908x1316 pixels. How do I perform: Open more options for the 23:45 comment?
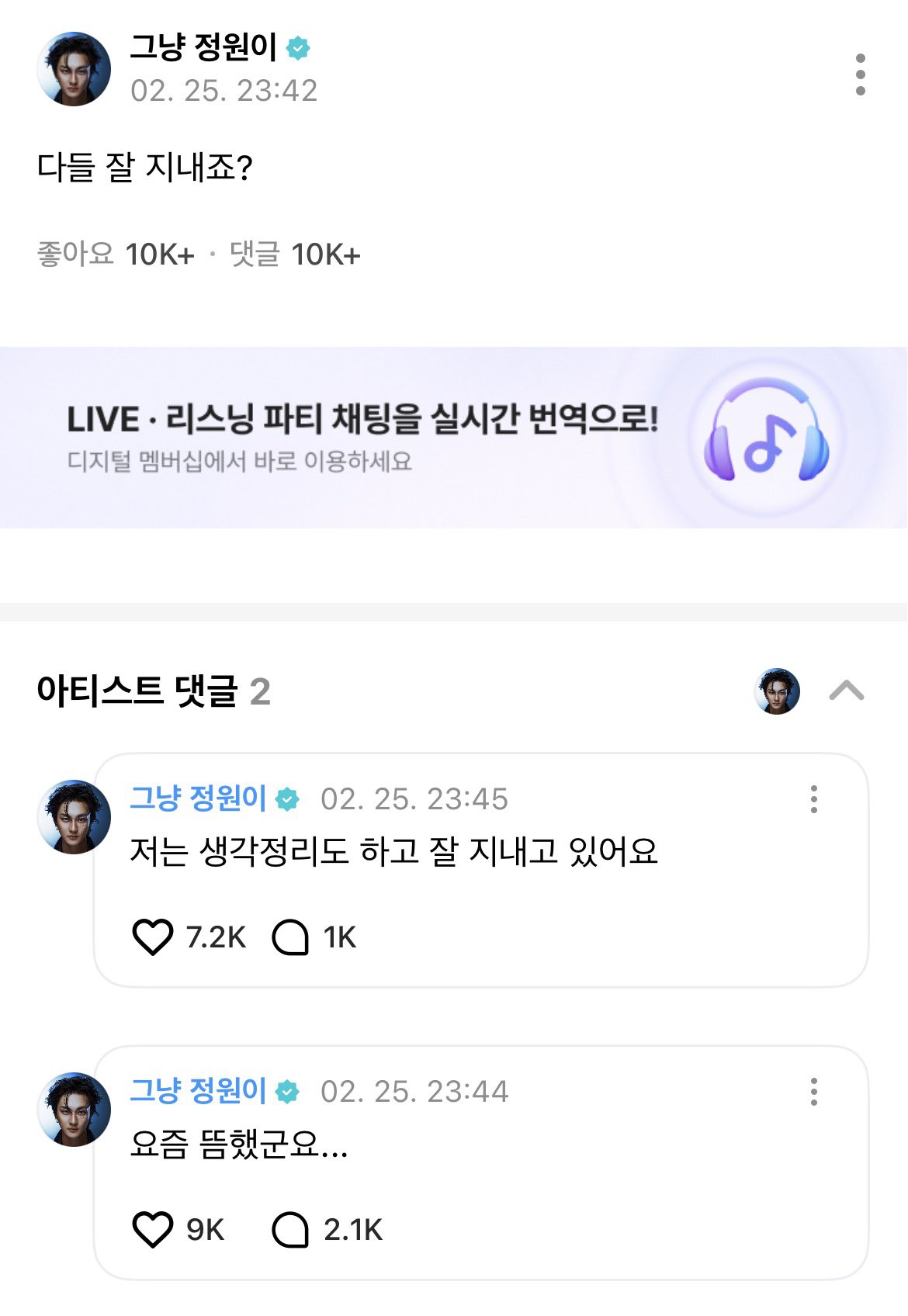tap(813, 799)
